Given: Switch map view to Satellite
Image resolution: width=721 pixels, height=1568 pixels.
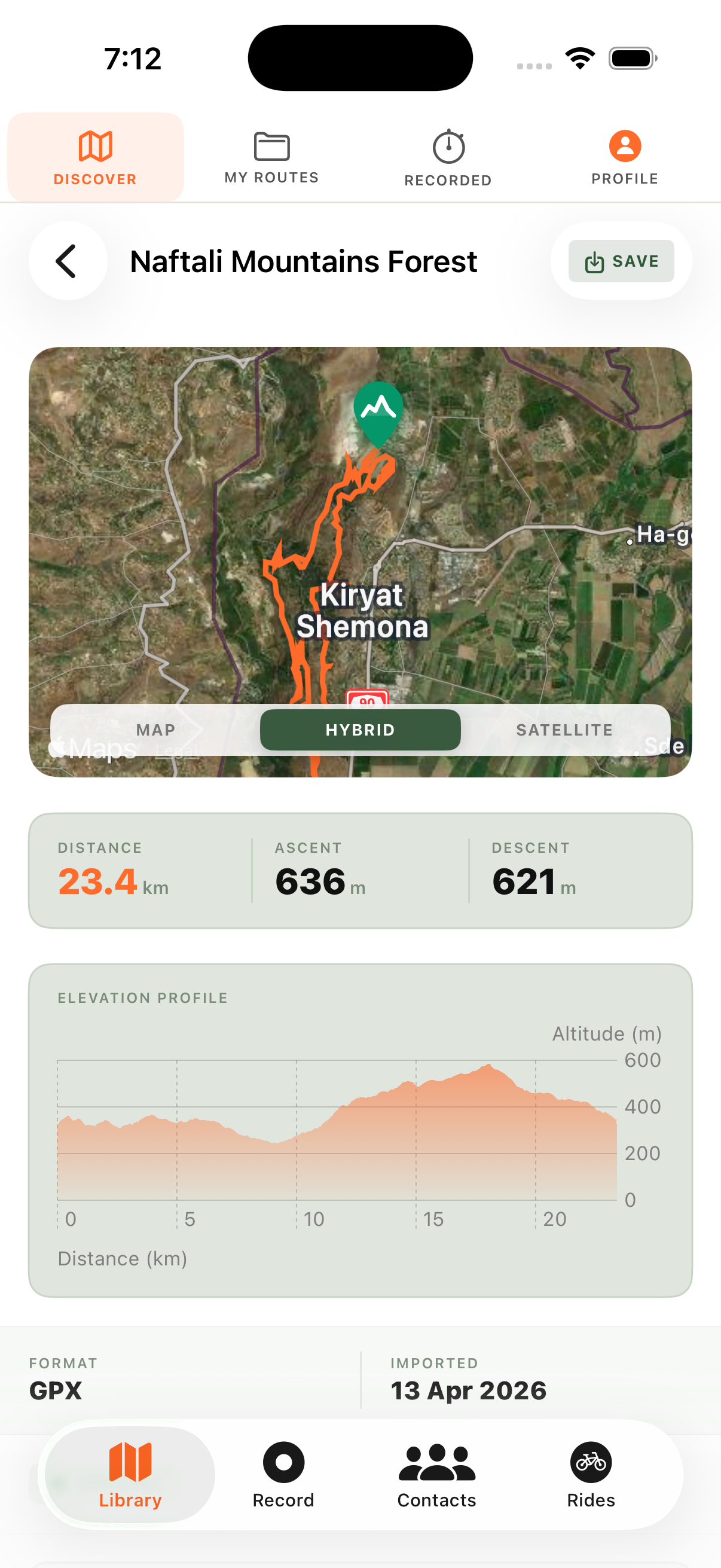Looking at the screenshot, I should pos(564,730).
